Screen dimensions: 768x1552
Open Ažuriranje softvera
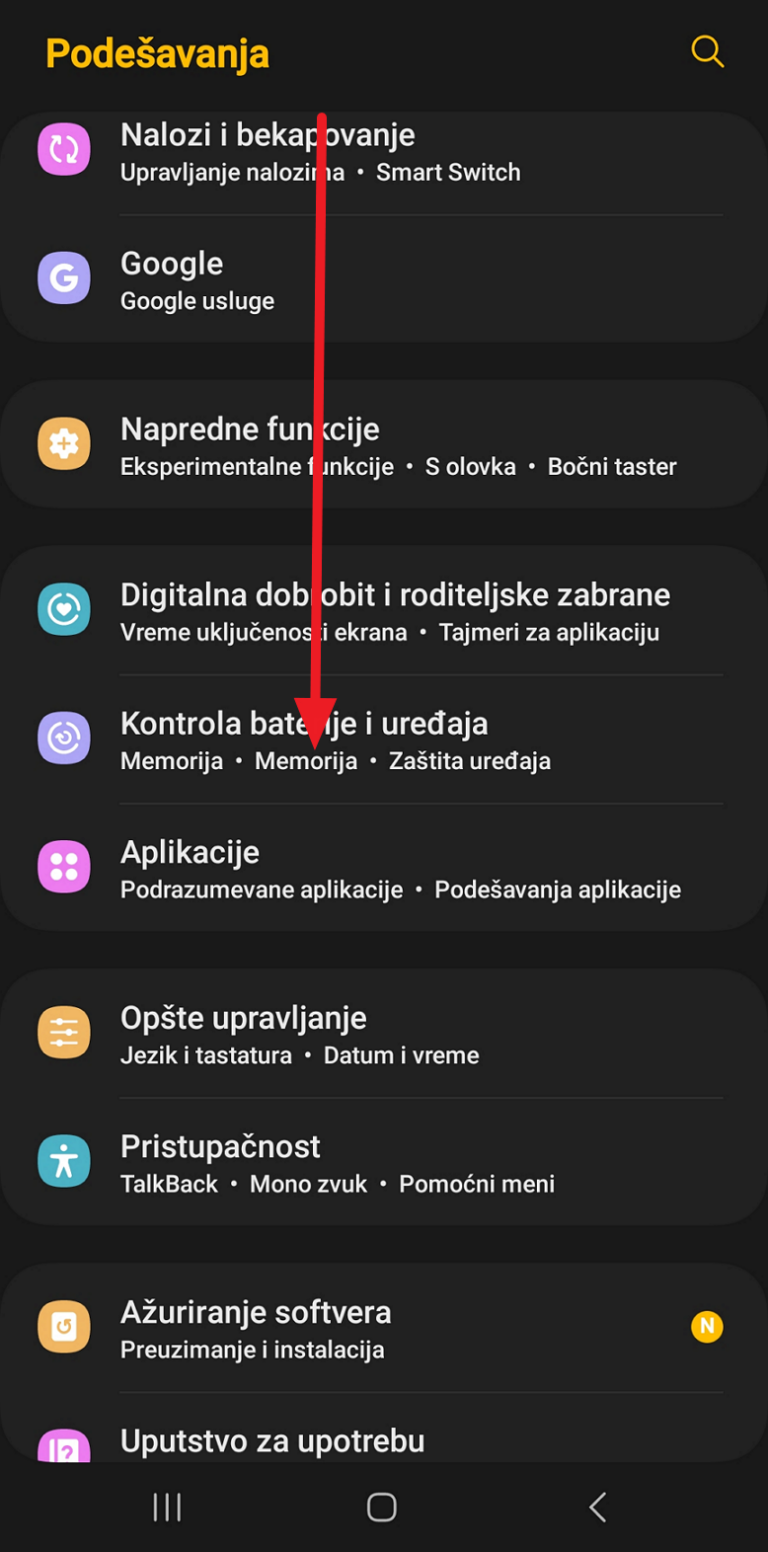(384, 1328)
